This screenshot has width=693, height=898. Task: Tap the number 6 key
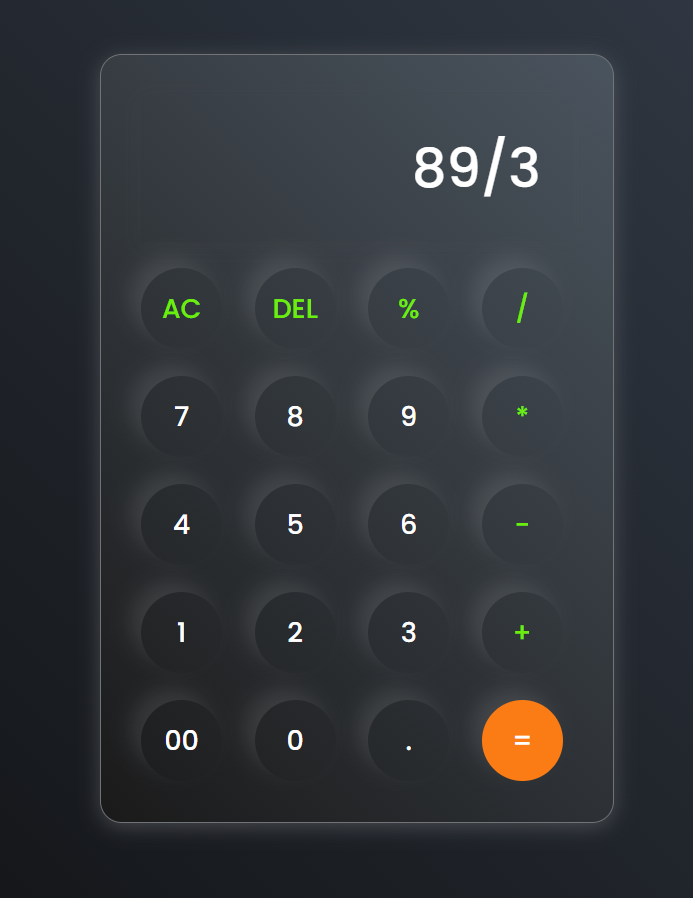[408, 525]
